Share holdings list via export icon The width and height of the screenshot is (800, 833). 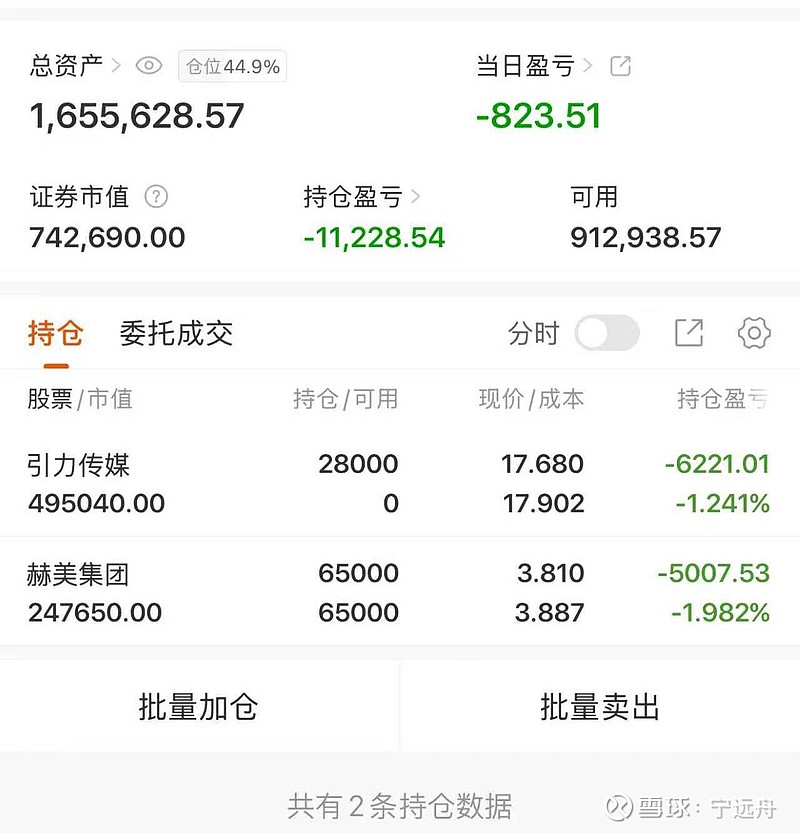[x=689, y=334]
